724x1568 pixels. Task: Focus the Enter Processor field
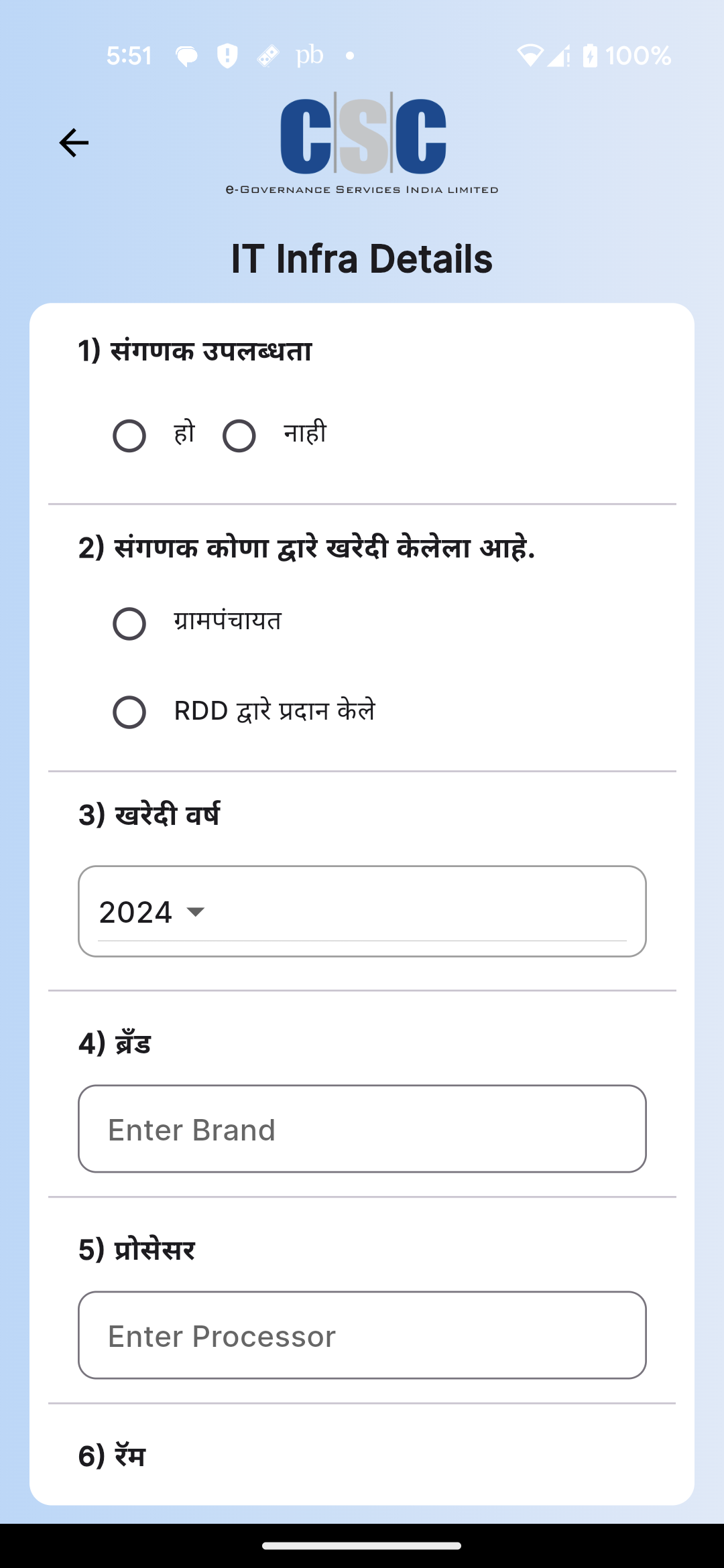pos(362,1335)
